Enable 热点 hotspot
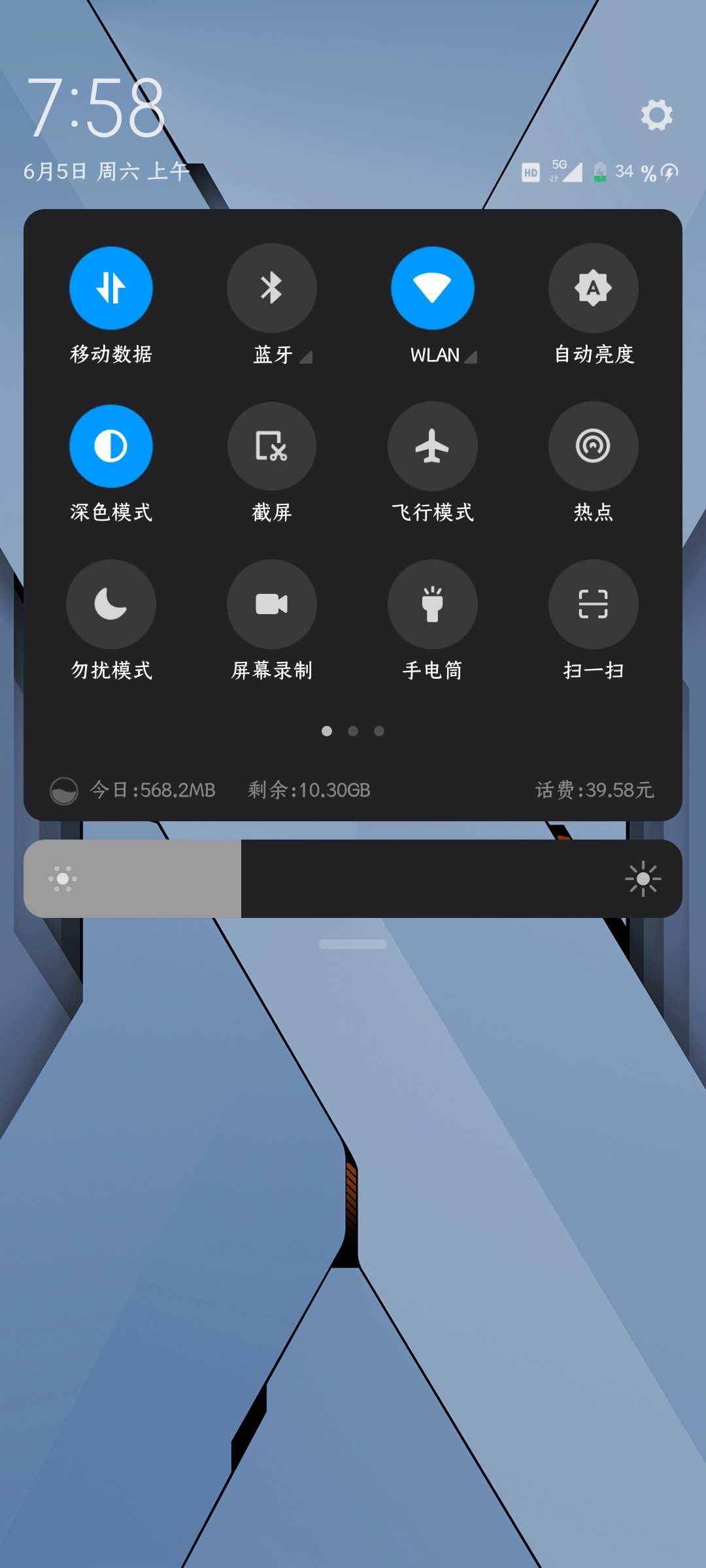Screen dimensions: 706x1568 593,446
